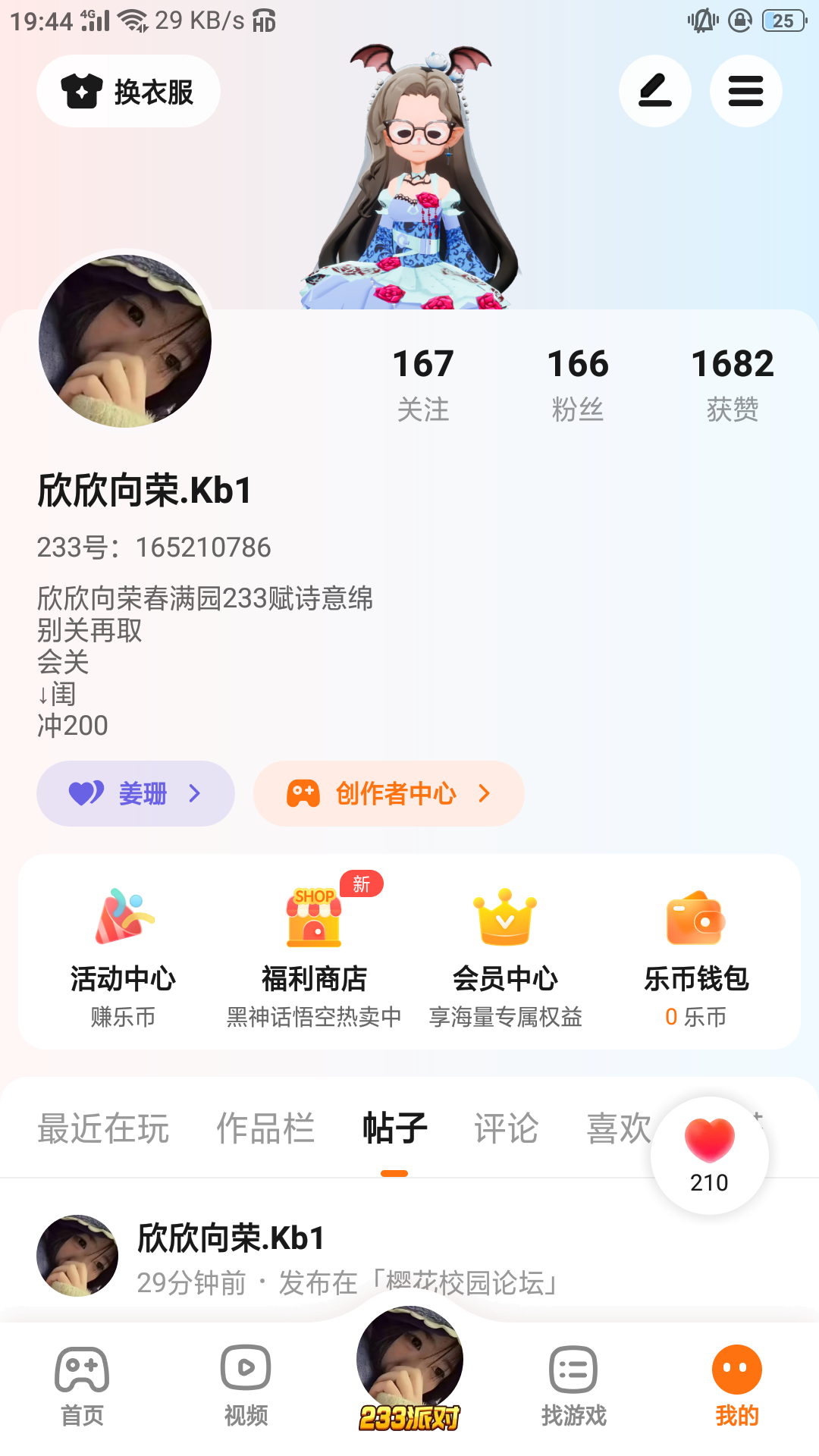The height and width of the screenshot is (1456, 819).
Task: View the 关注 following list
Action: pyautogui.click(x=423, y=384)
